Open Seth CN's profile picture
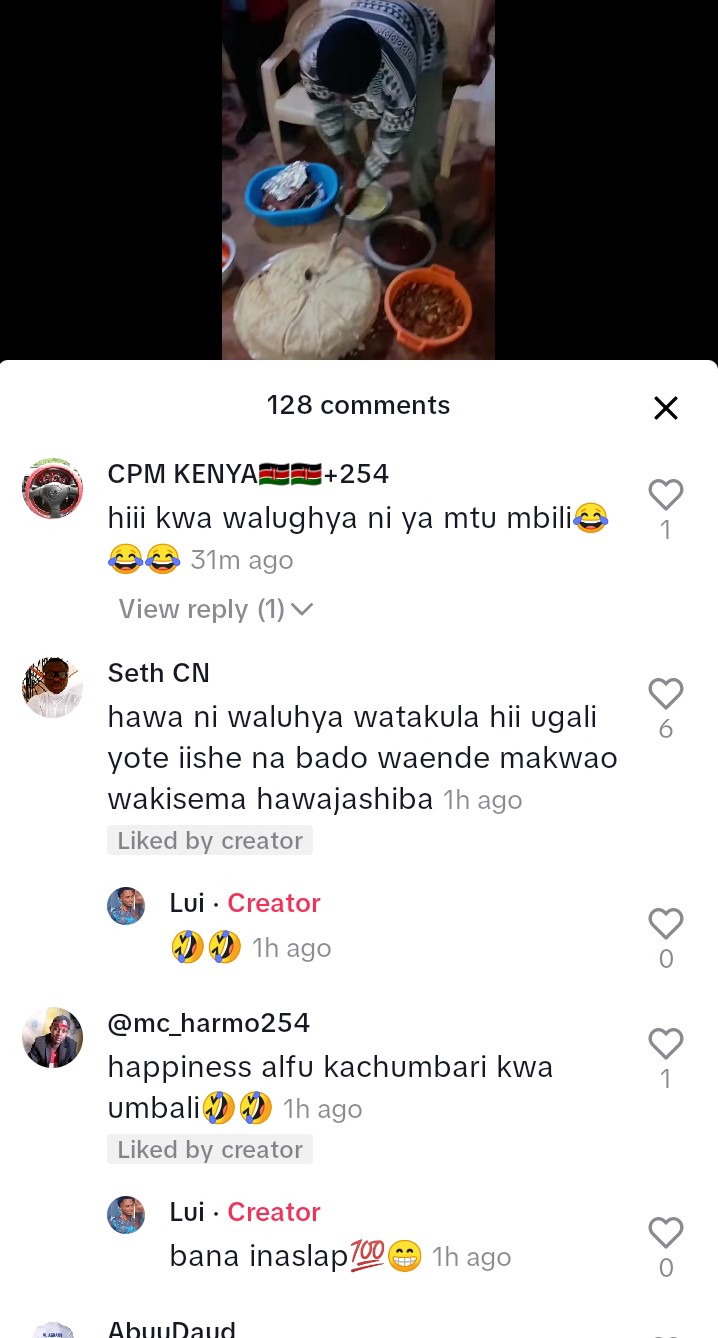718x1338 pixels. (x=52, y=687)
